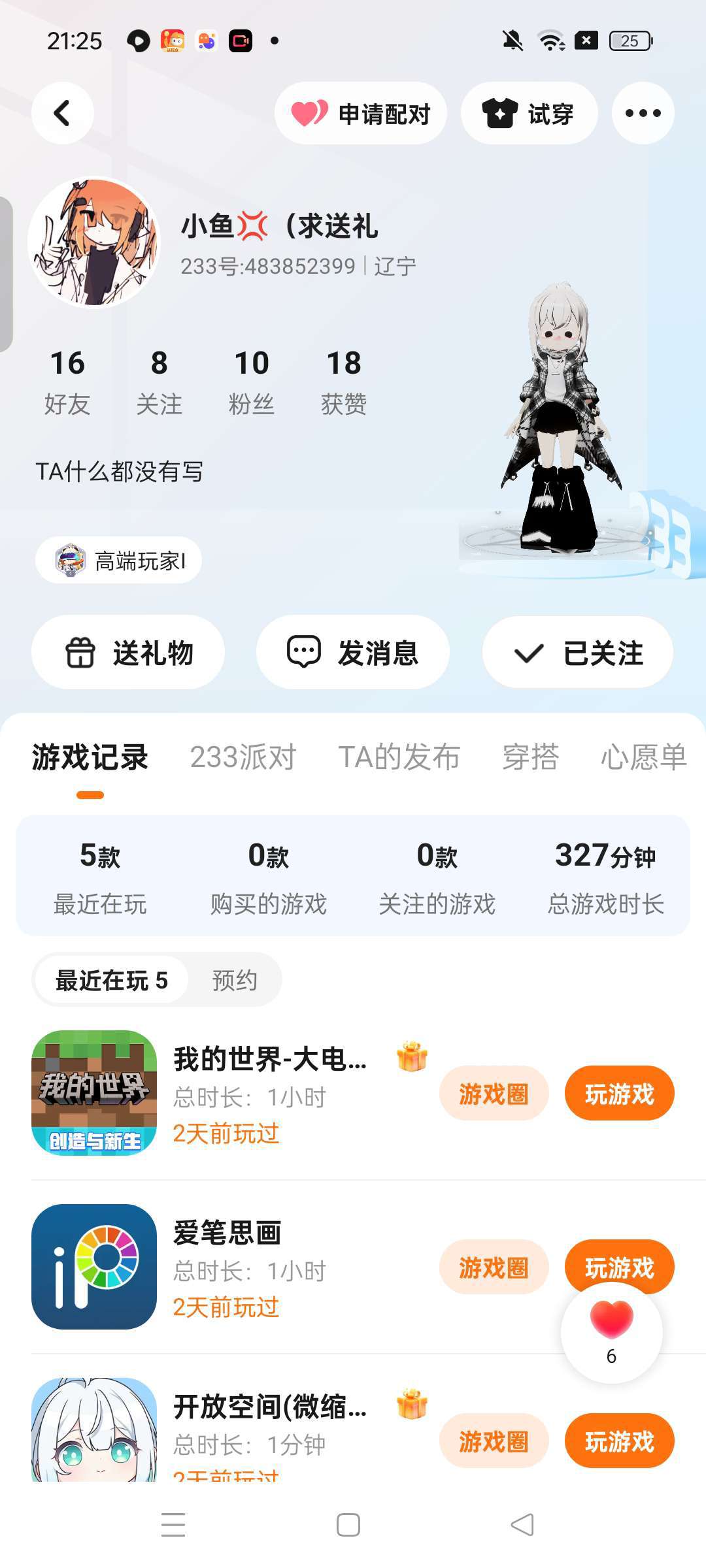Open the three-dot overflow menu

[x=643, y=113]
